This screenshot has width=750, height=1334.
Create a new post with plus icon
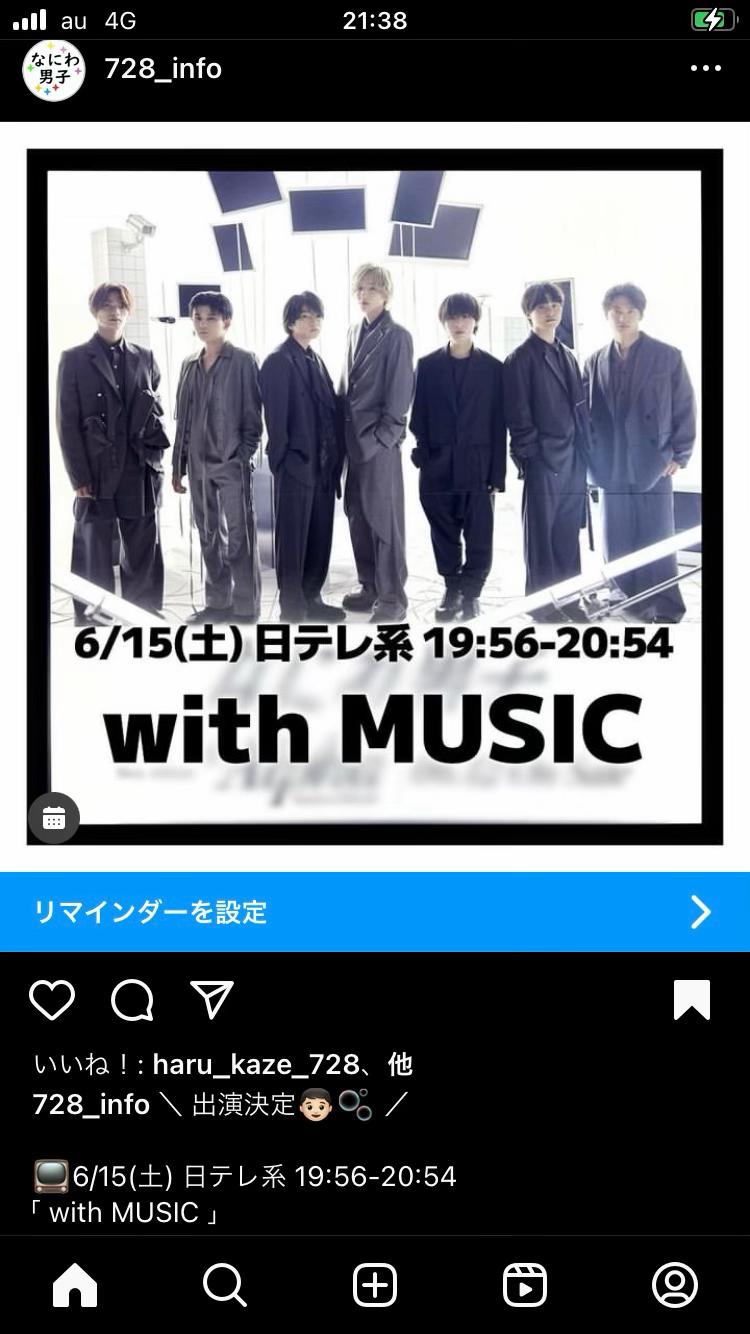pos(375,1285)
